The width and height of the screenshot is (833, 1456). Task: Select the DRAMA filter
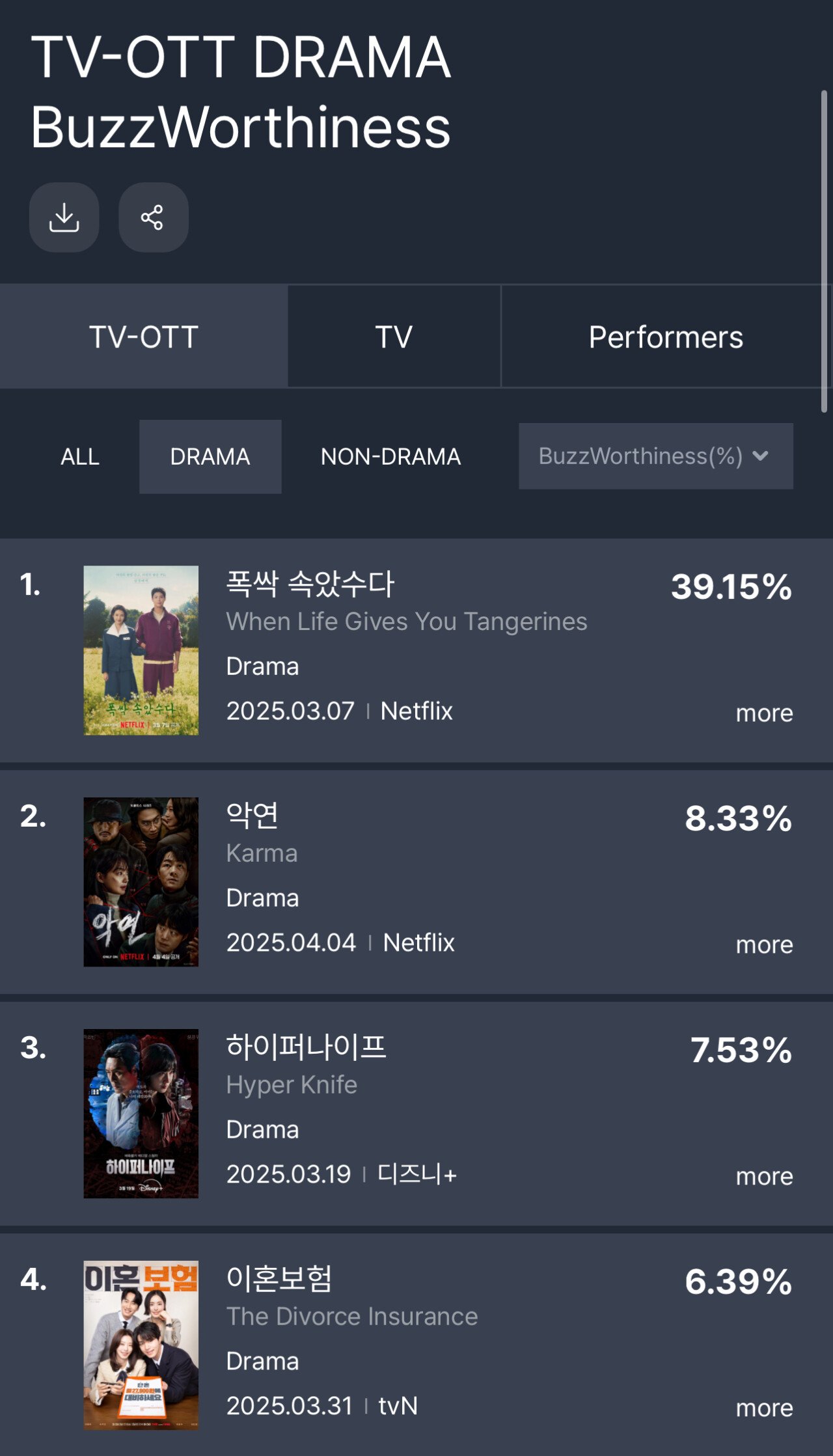pos(210,456)
